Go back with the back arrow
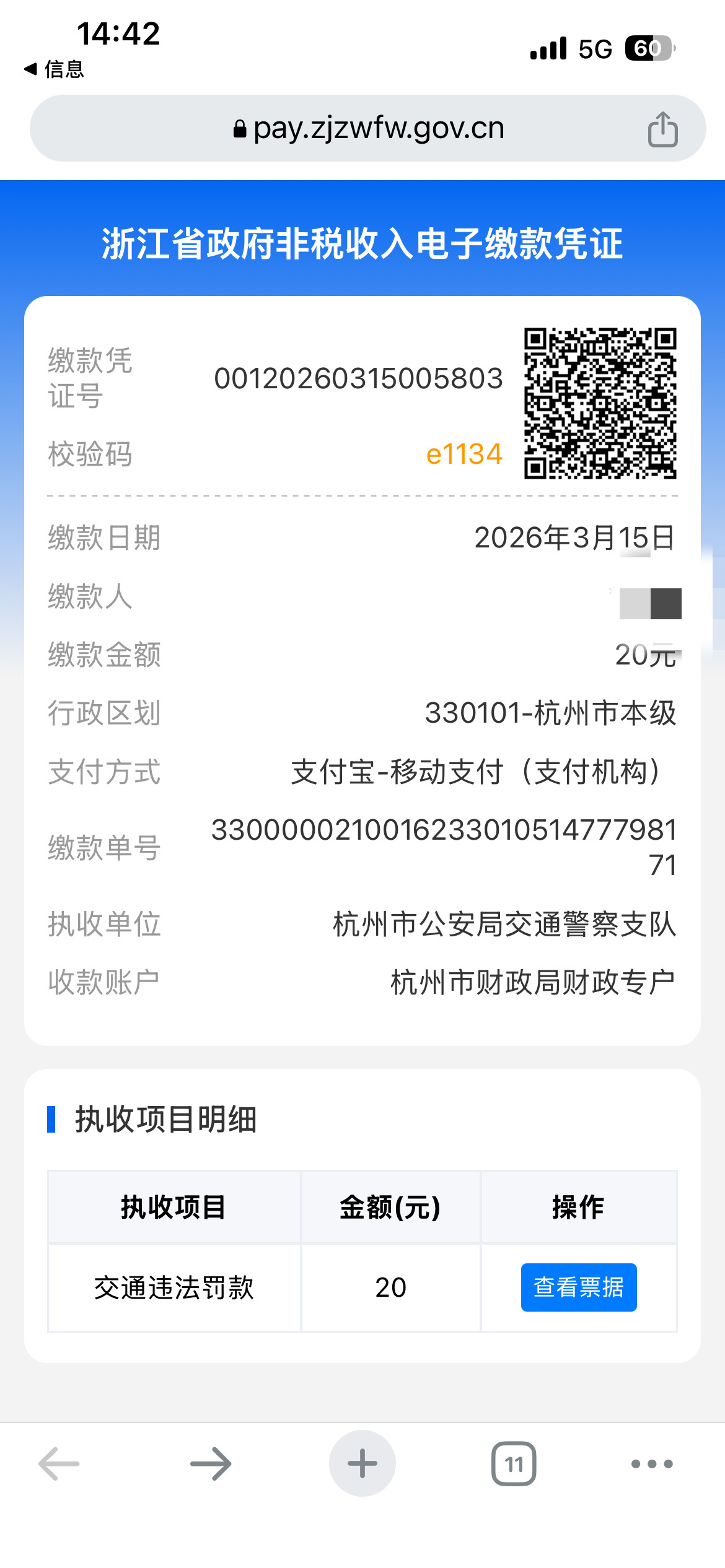725x1568 pixels. click(x=59, y=1464)
